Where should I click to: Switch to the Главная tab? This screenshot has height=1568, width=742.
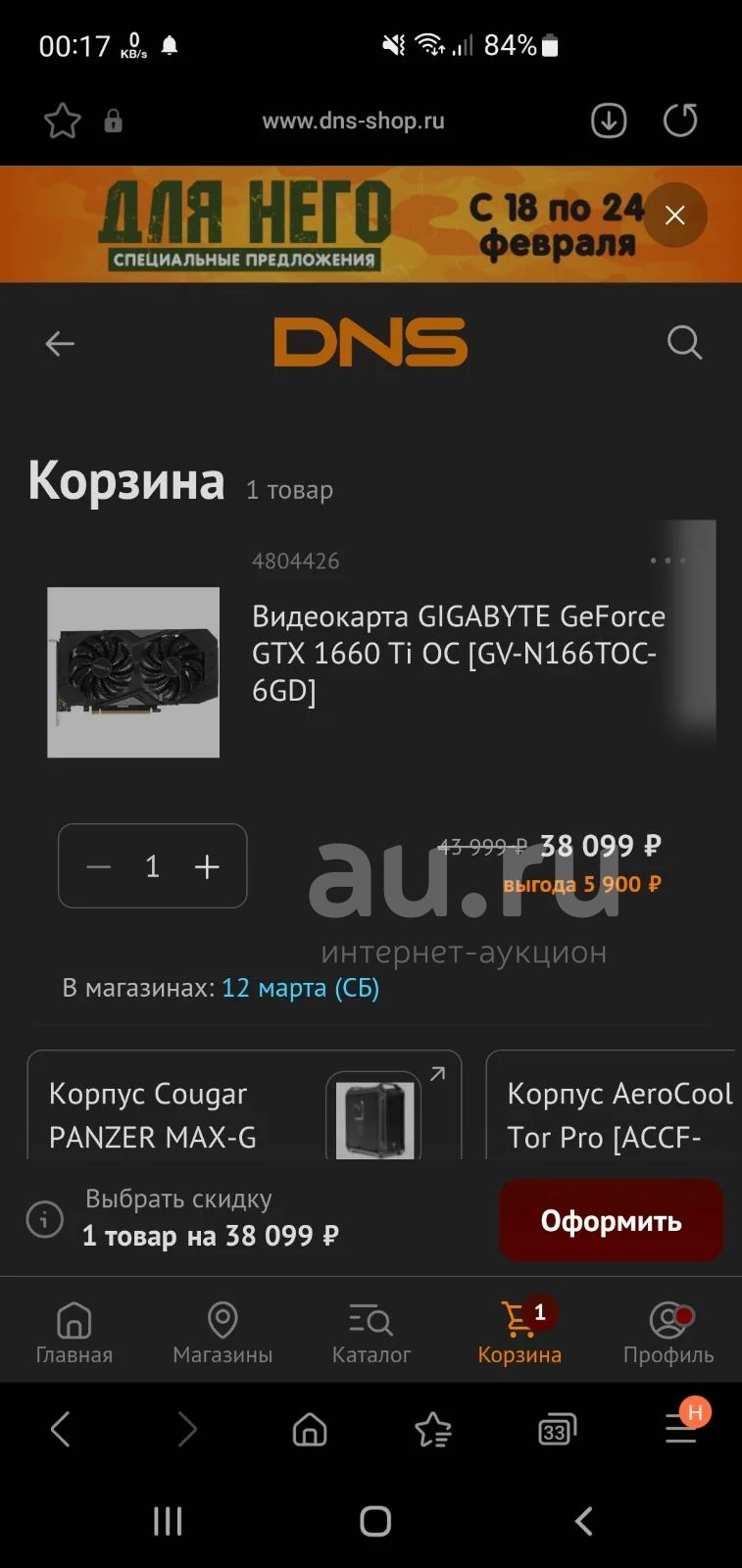tap(74, 1333)
